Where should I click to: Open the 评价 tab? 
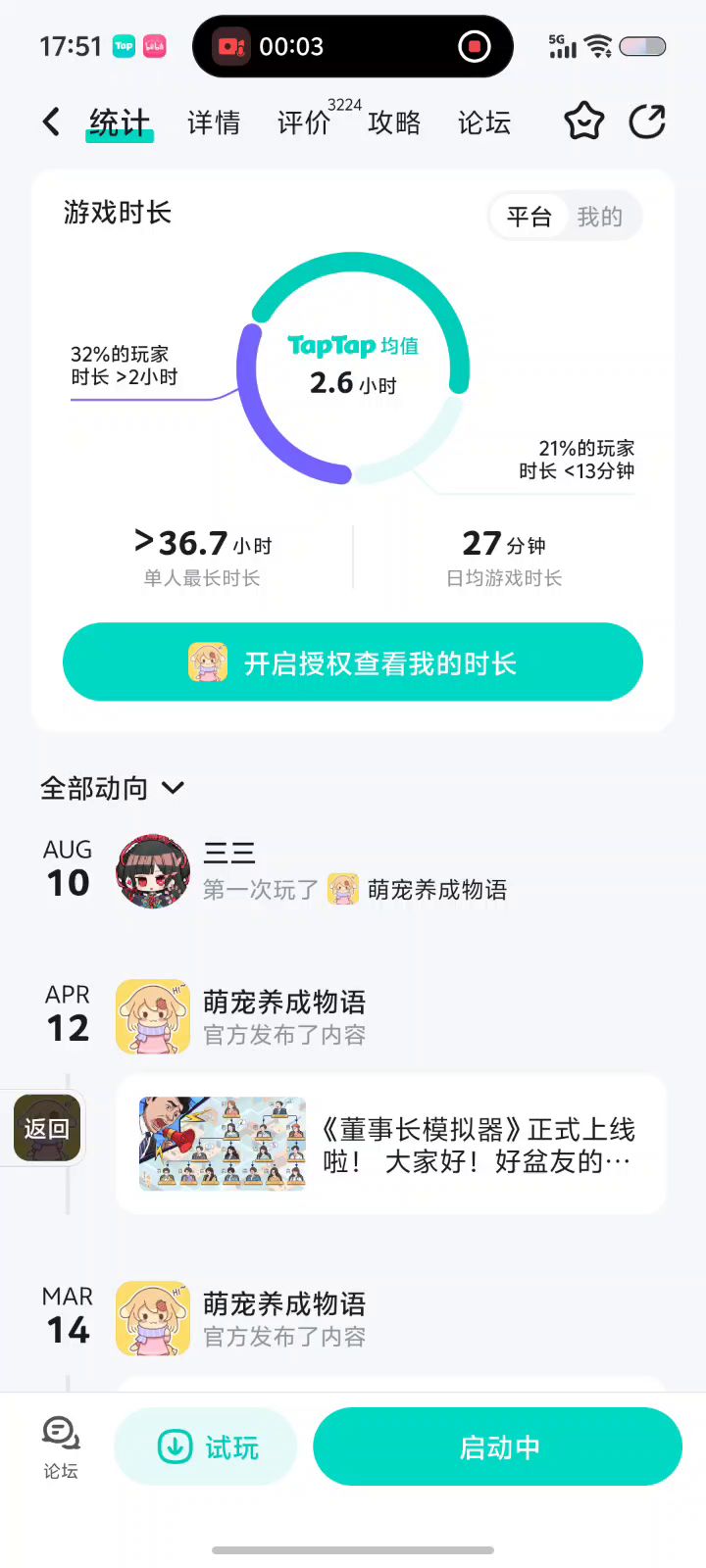click(x=304, y=122)
